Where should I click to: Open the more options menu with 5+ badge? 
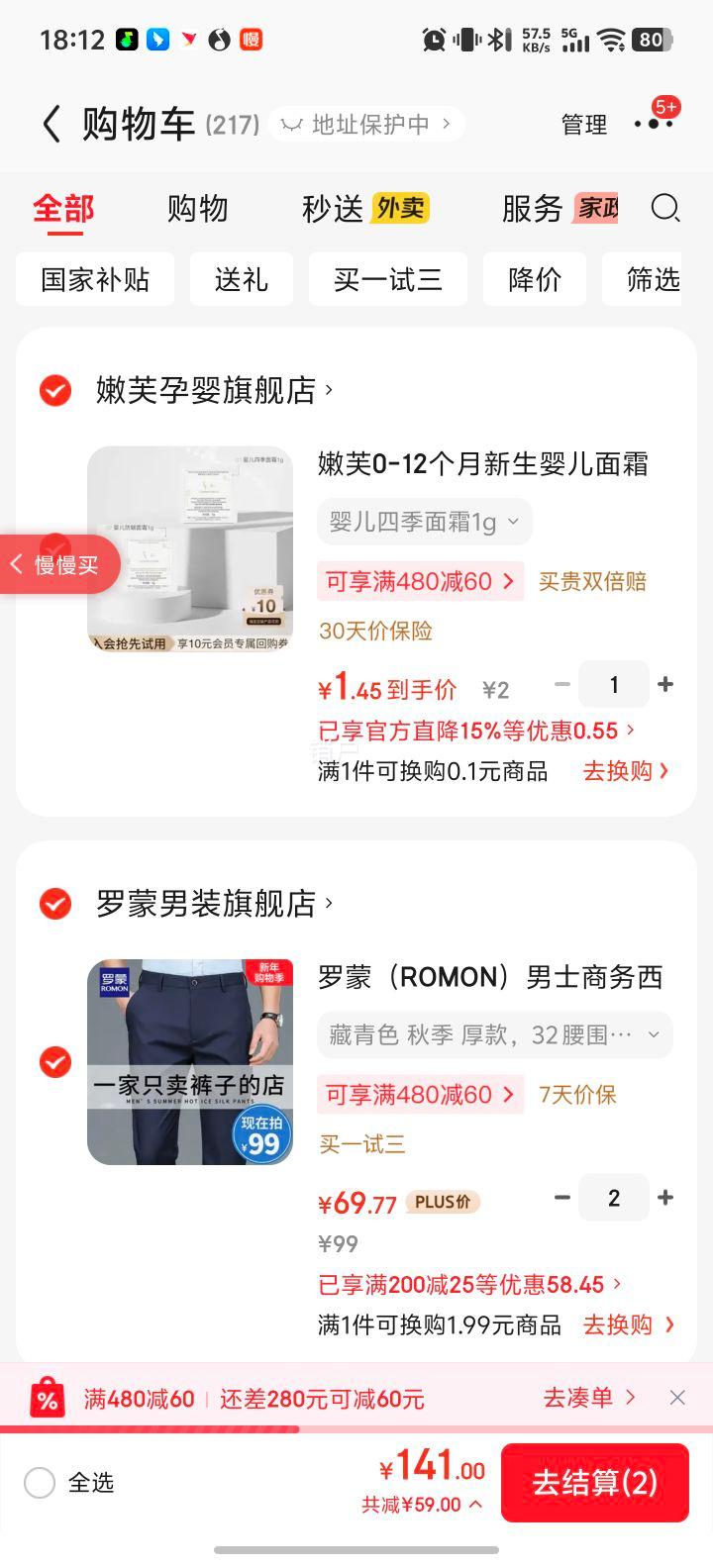(x=654, y=125)
